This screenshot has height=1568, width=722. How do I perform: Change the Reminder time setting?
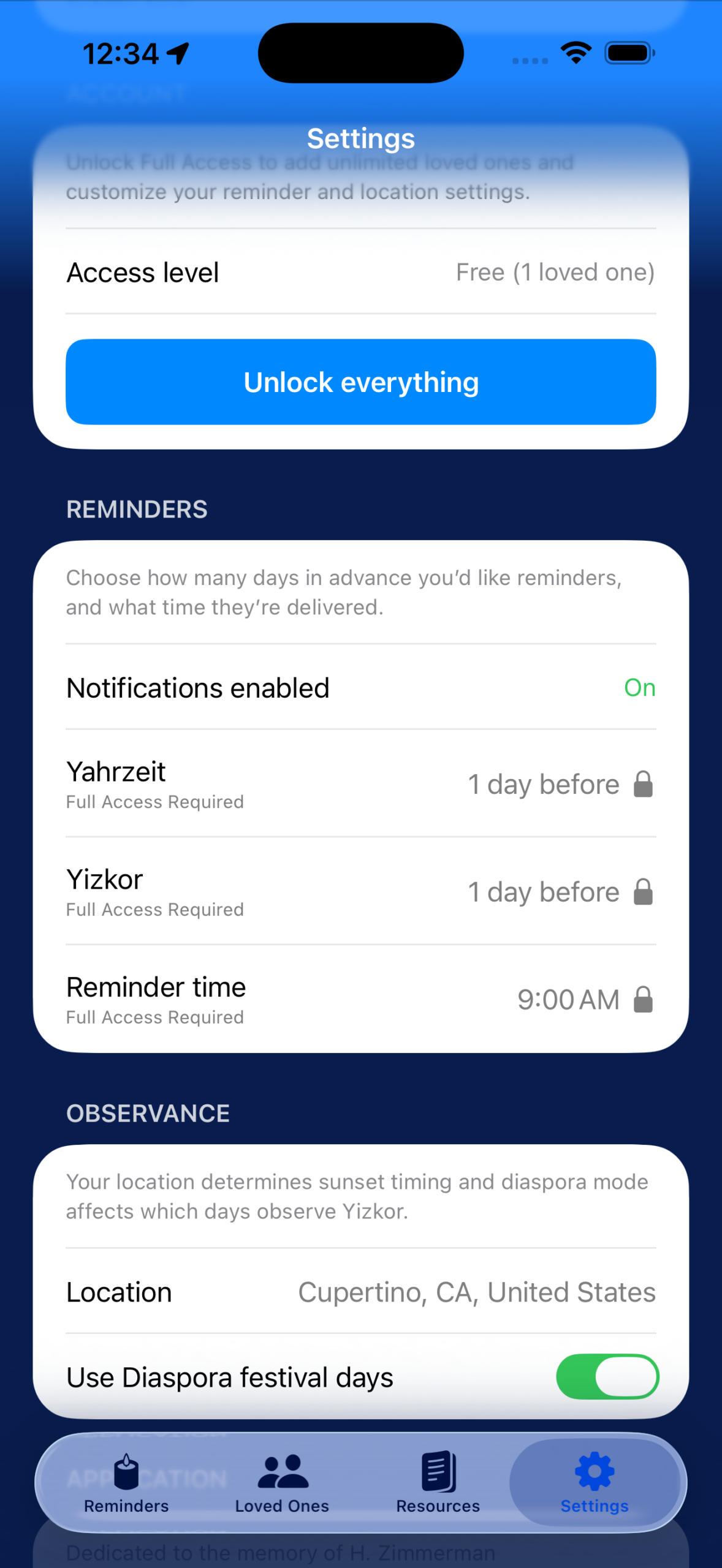tap(360, 1000)
